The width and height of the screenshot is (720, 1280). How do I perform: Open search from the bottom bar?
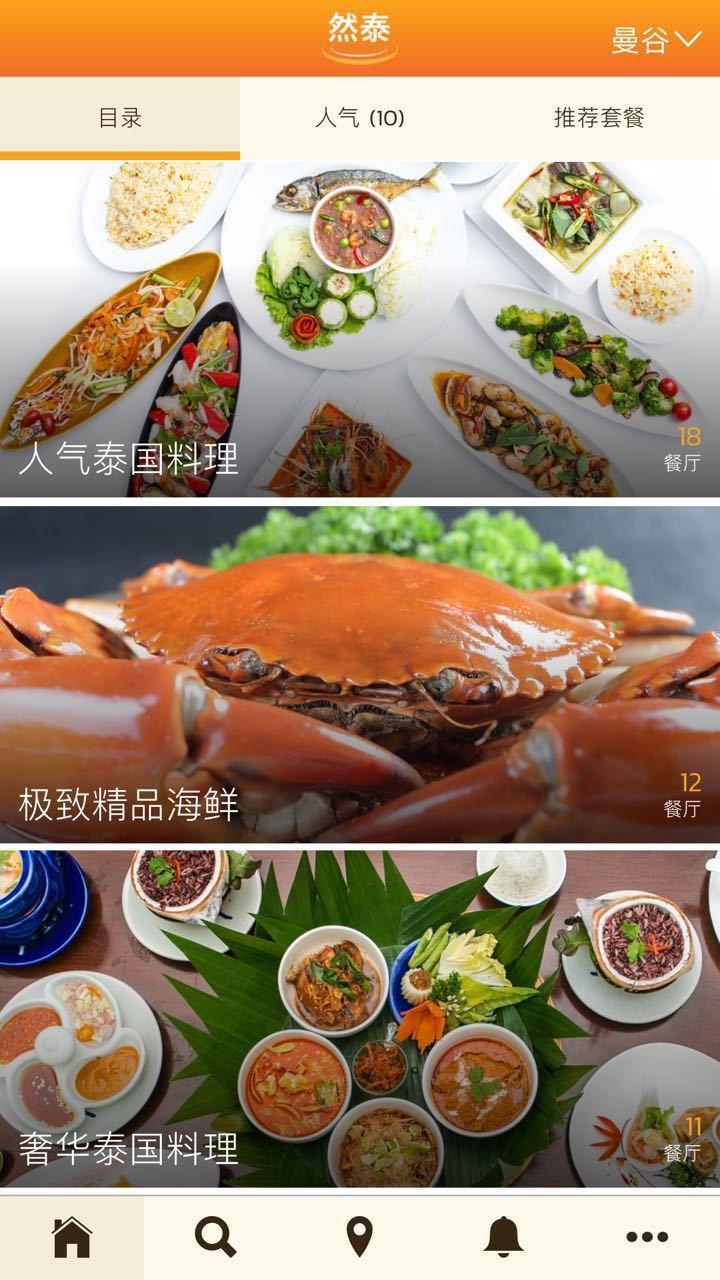[x=215, y=1238]
